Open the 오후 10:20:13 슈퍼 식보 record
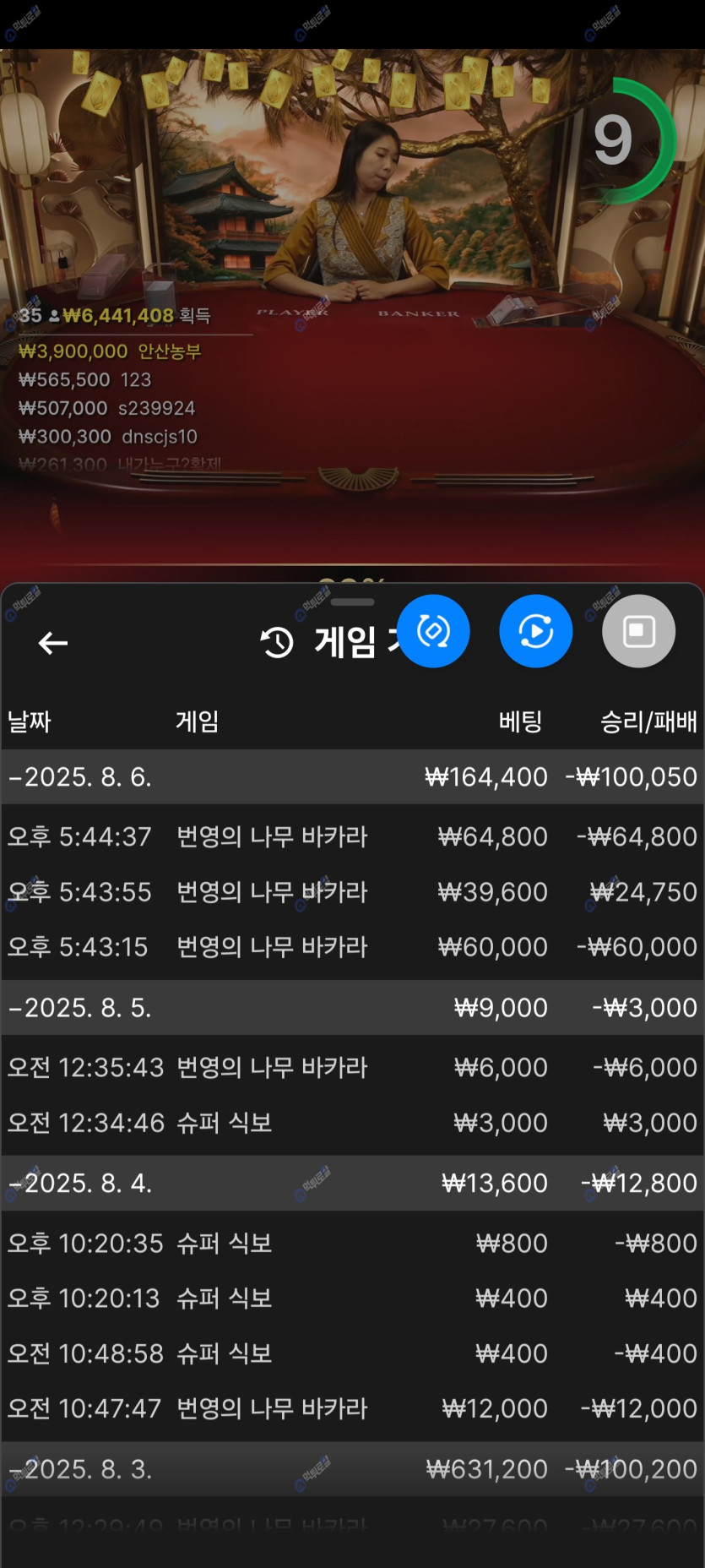The image size is (705, 1568). (352, 1298)
